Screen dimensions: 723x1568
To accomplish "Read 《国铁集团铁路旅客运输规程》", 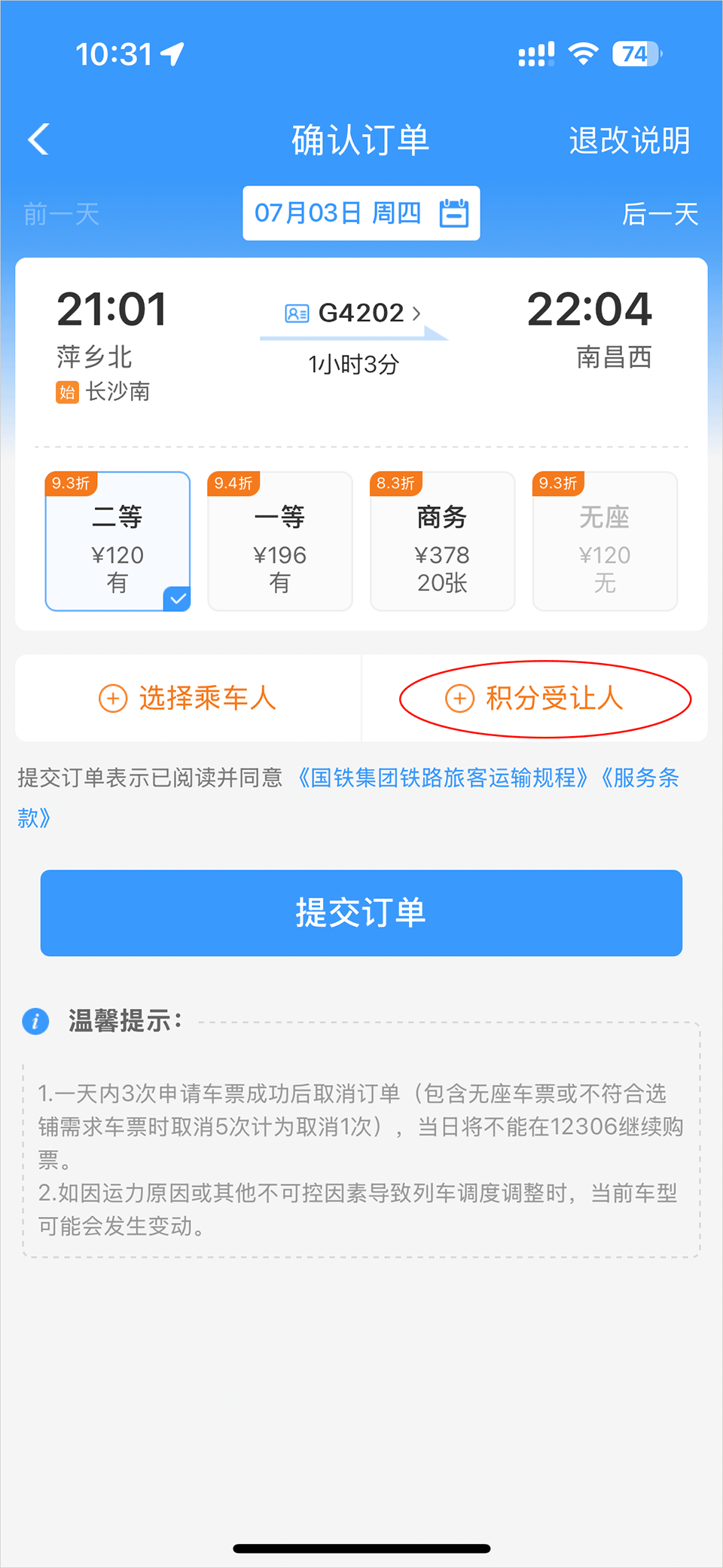I will tap(443, 778).
